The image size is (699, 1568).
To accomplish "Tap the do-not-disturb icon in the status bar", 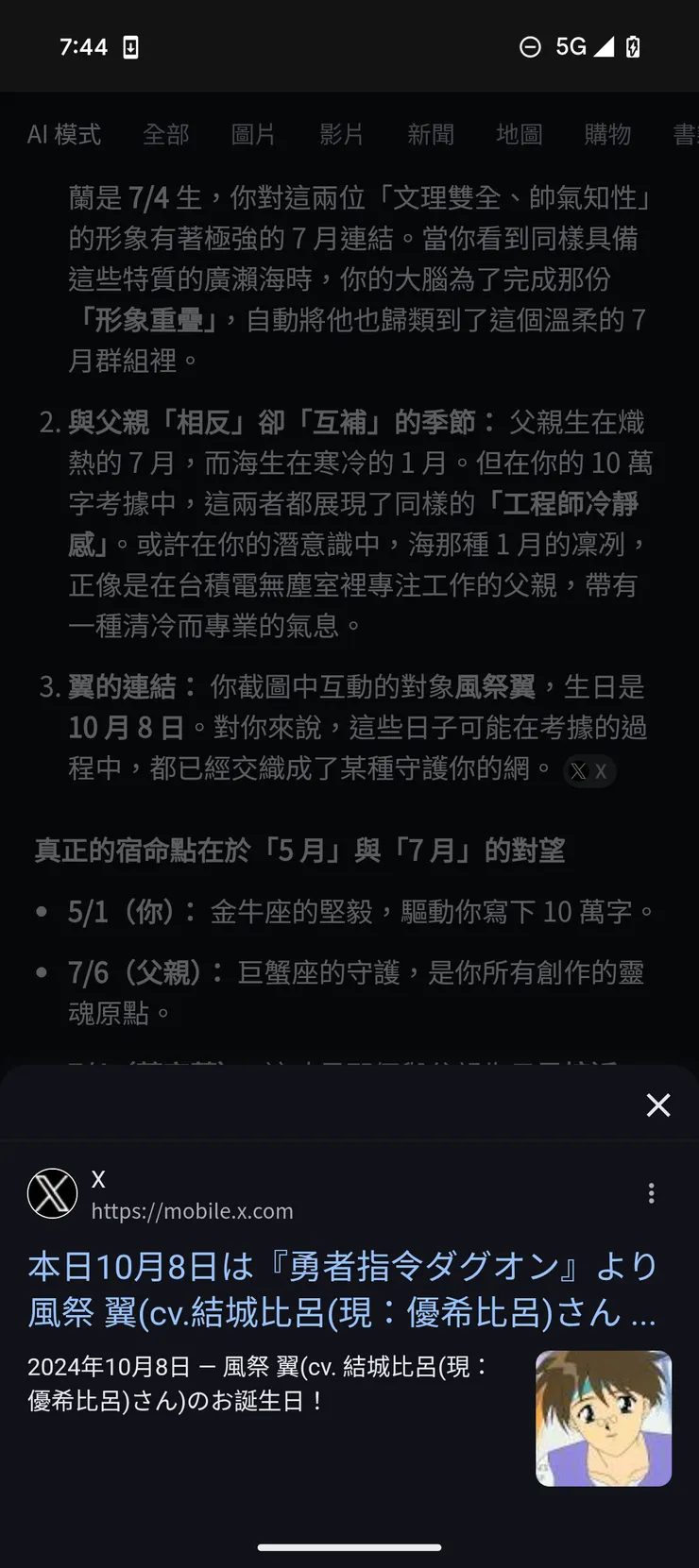I will point(532,45).
